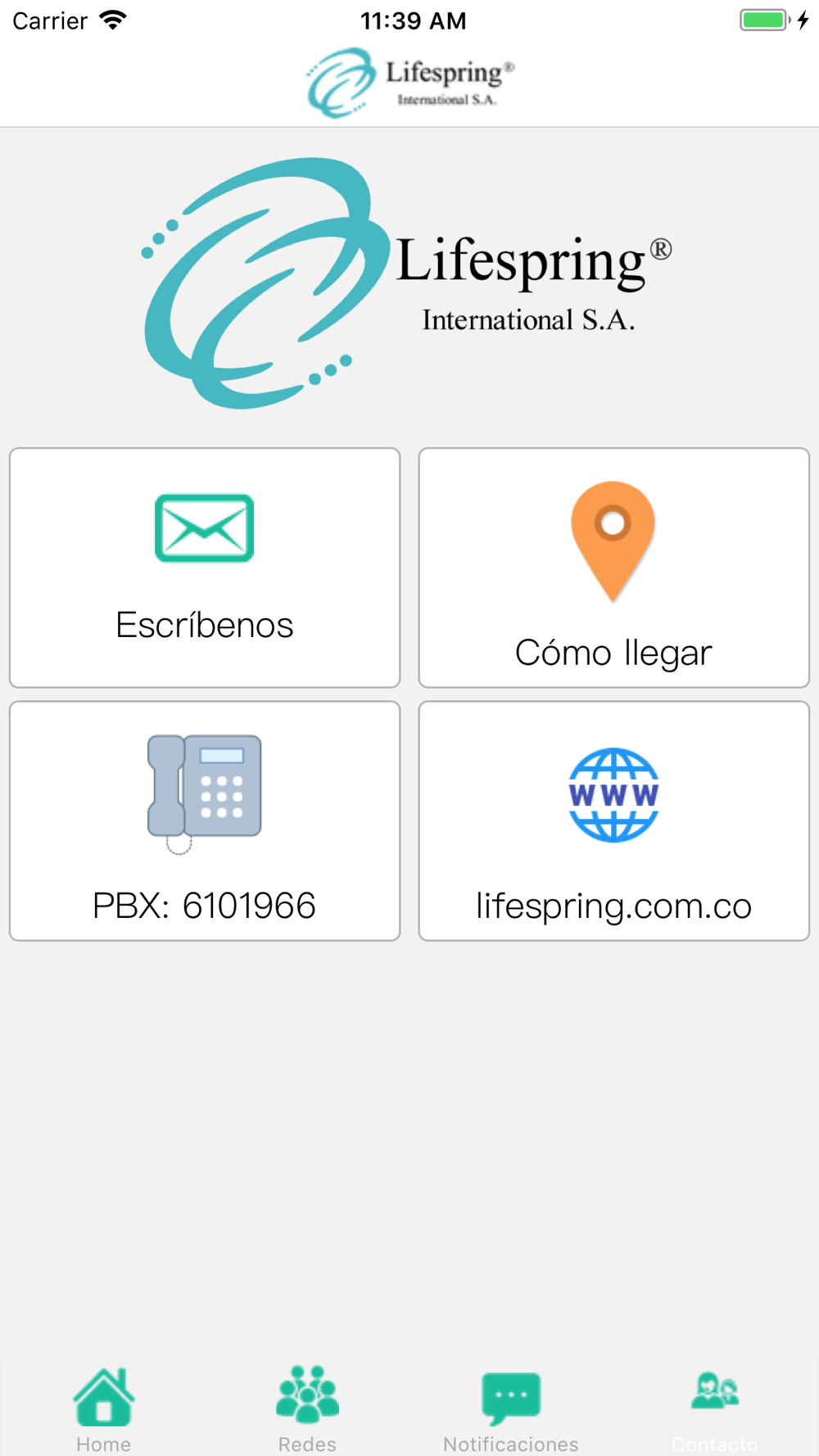Go to the Redes tab
The width and height of the screenshot is (819, 1456).
coord(307,1407)
